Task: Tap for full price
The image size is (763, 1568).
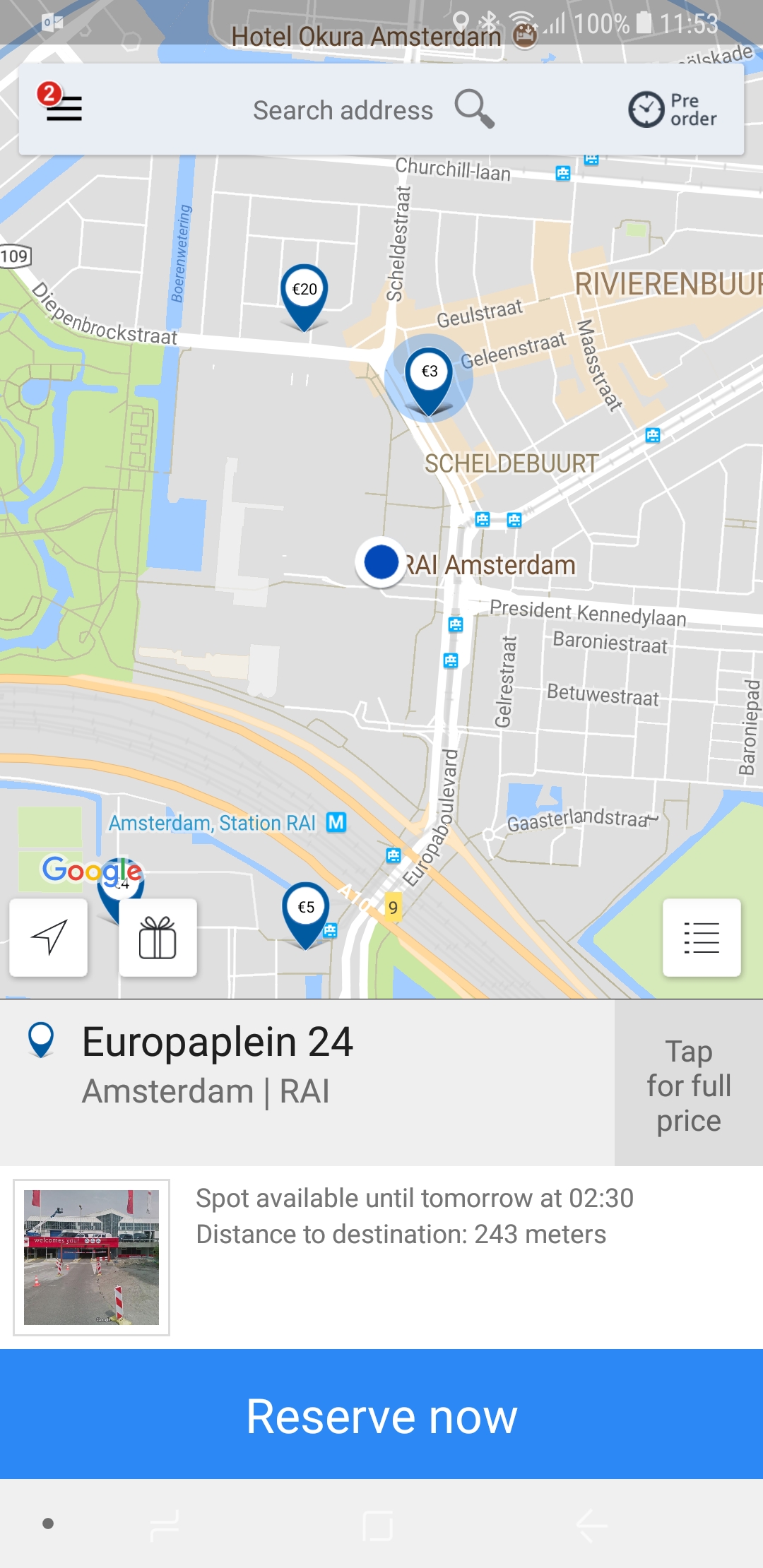Action: (x=688, y=1083)
